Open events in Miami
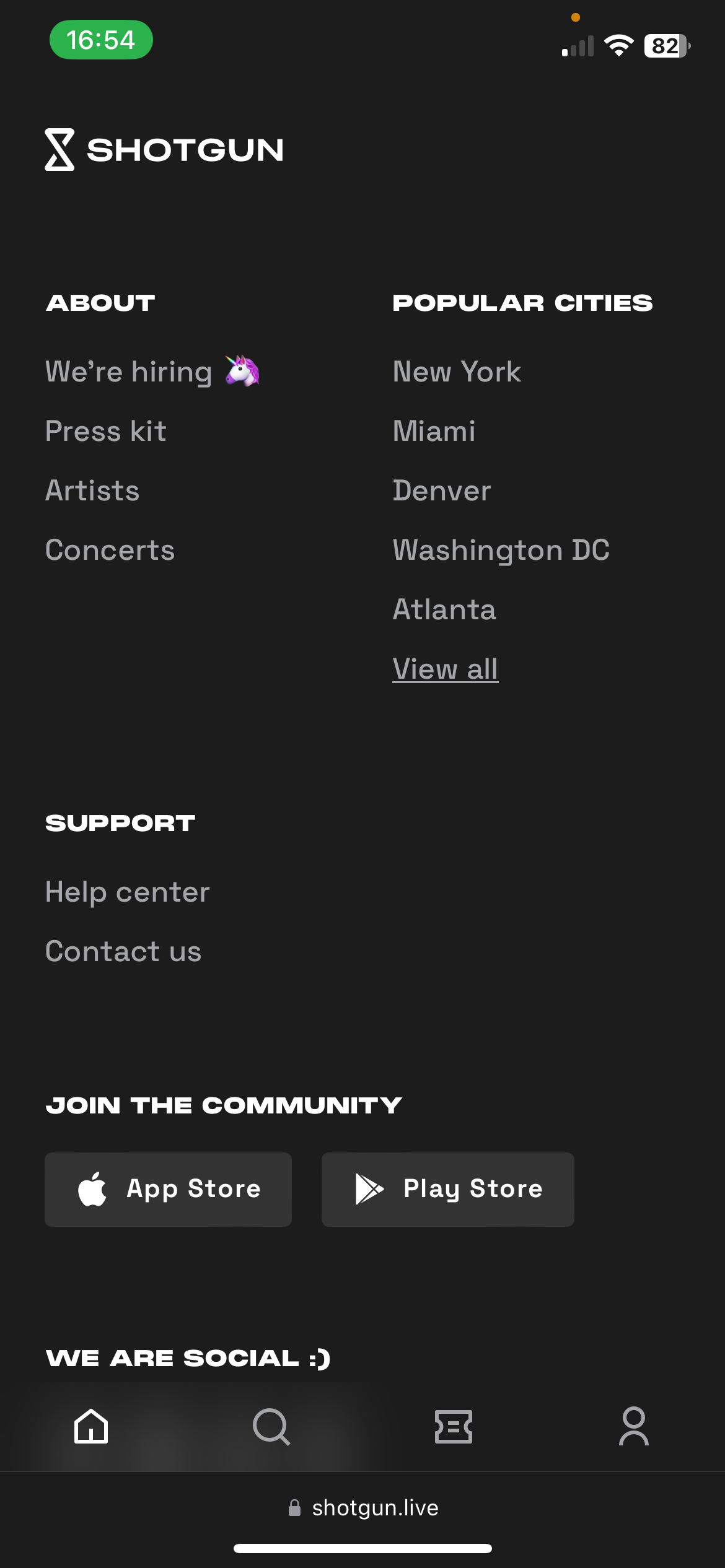Viewport: 725px width, 1568px height. (434, 432)
